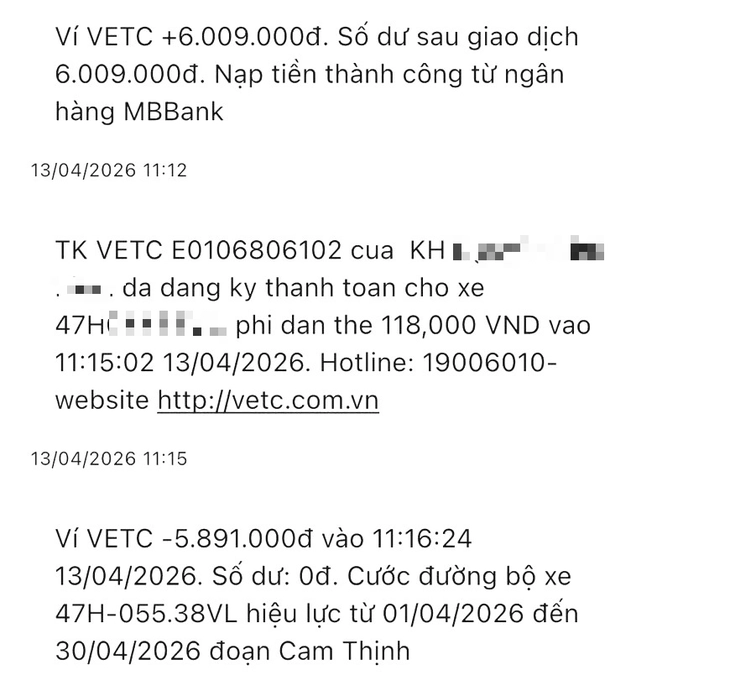Open the vetc.com.vn website link
This screenshot has height=686, width=730.
[268, 400]
